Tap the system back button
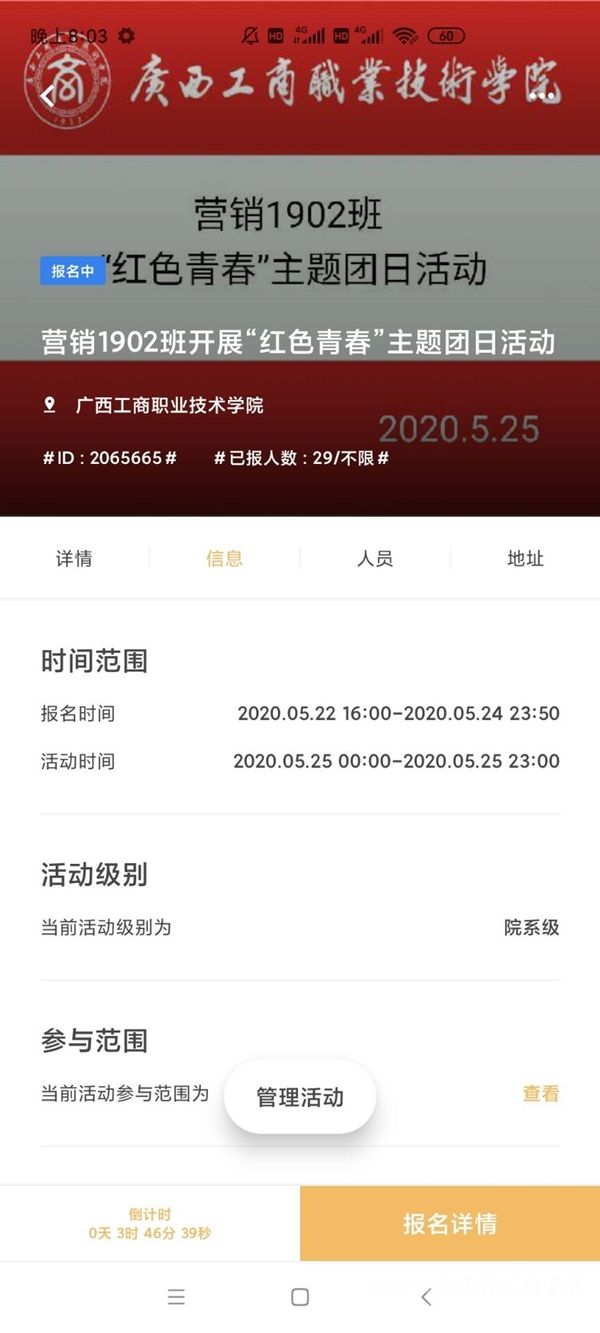The height and width of the screenshot is (1333, 600). coord(426,1297)
